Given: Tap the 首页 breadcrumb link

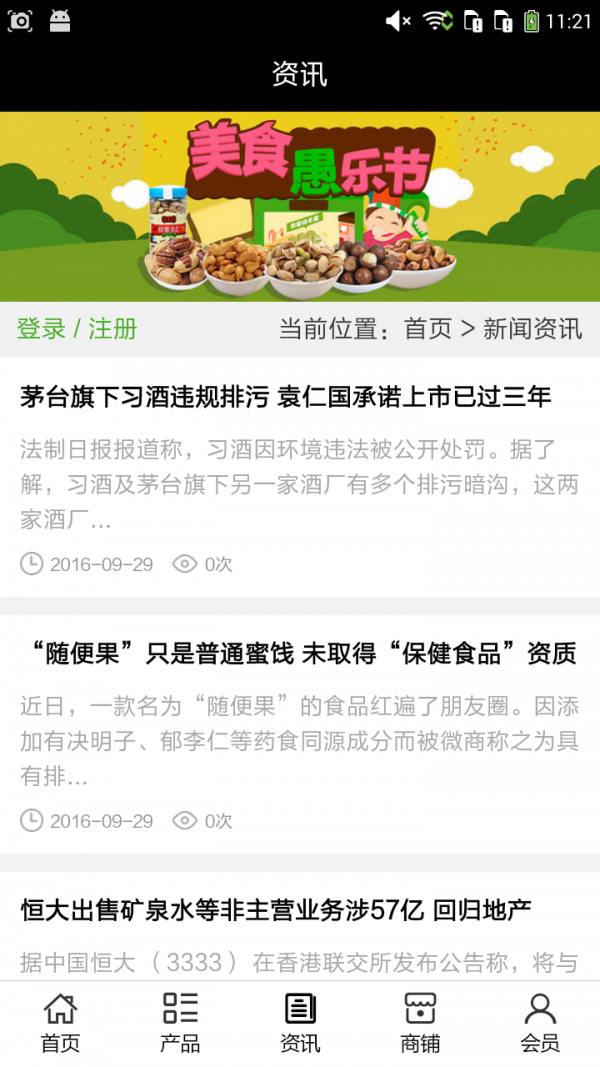Looking at the screenshot, I should click(x=427, y=329).
